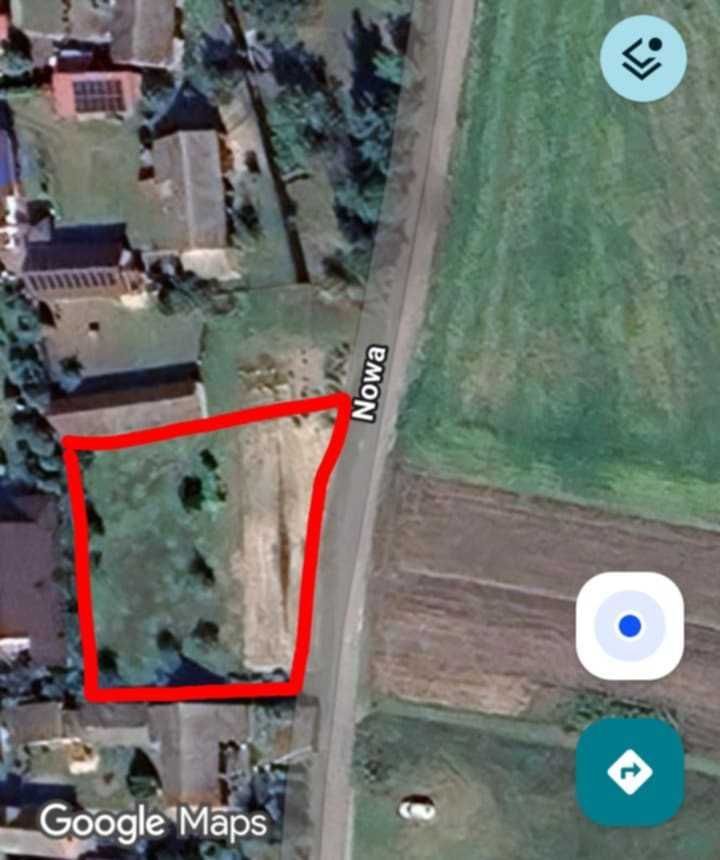
Task: Tap the rounded white location button background
Action: coord(629,627)
